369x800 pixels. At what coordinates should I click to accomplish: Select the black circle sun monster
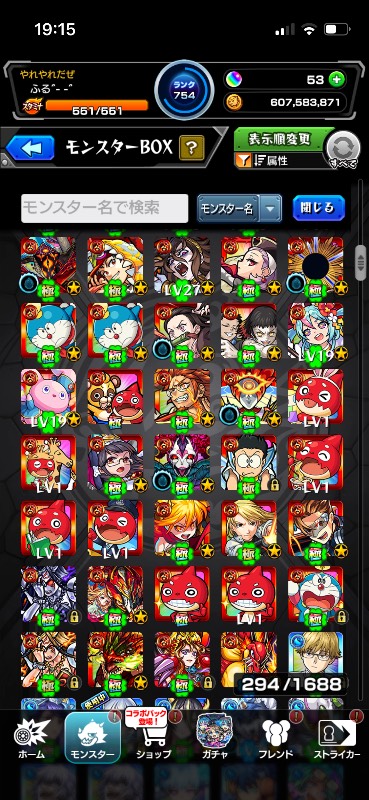(315, 266)
